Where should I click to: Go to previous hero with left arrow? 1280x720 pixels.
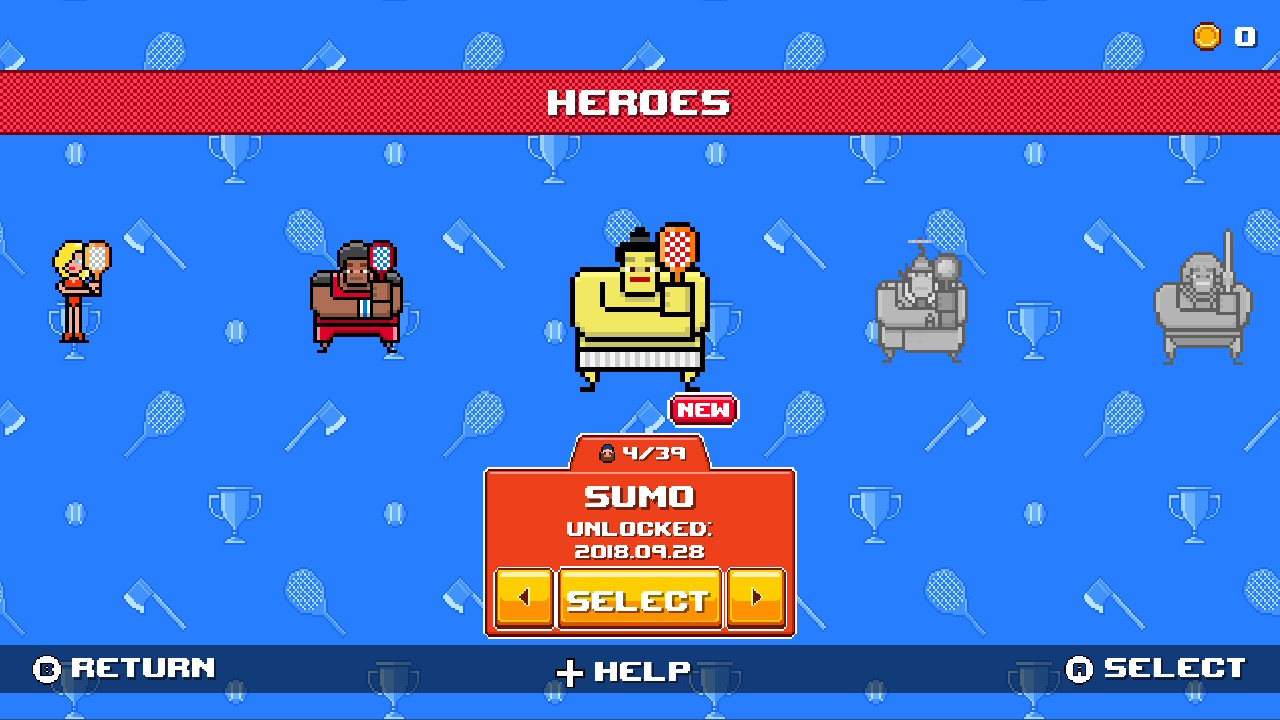pos(524,599)
